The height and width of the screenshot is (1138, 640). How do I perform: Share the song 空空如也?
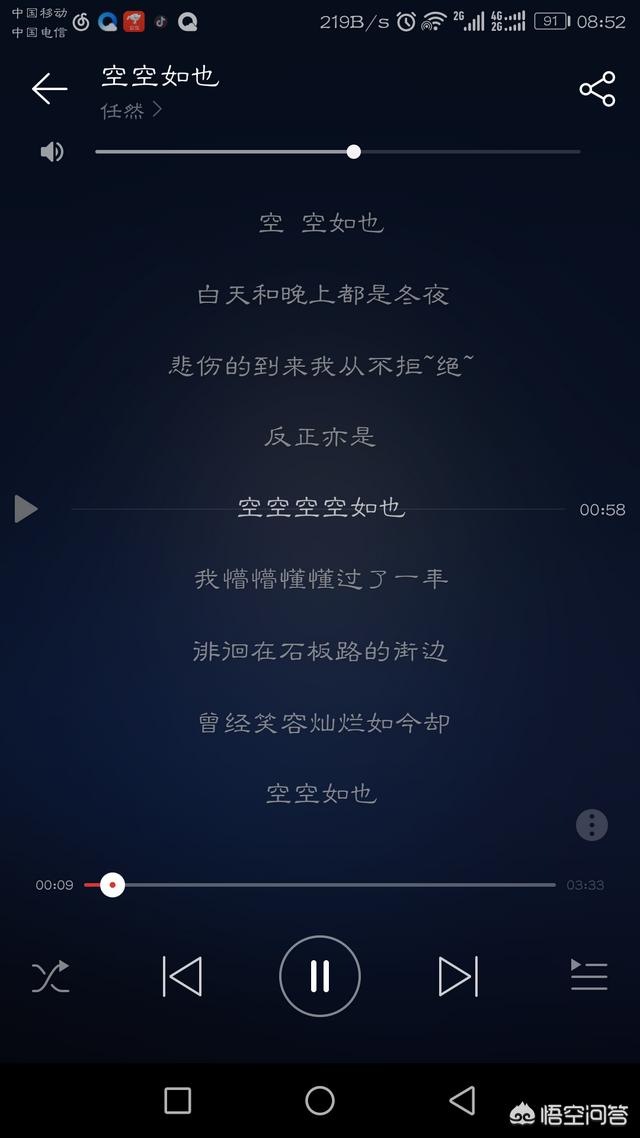(x=597, y=89)
